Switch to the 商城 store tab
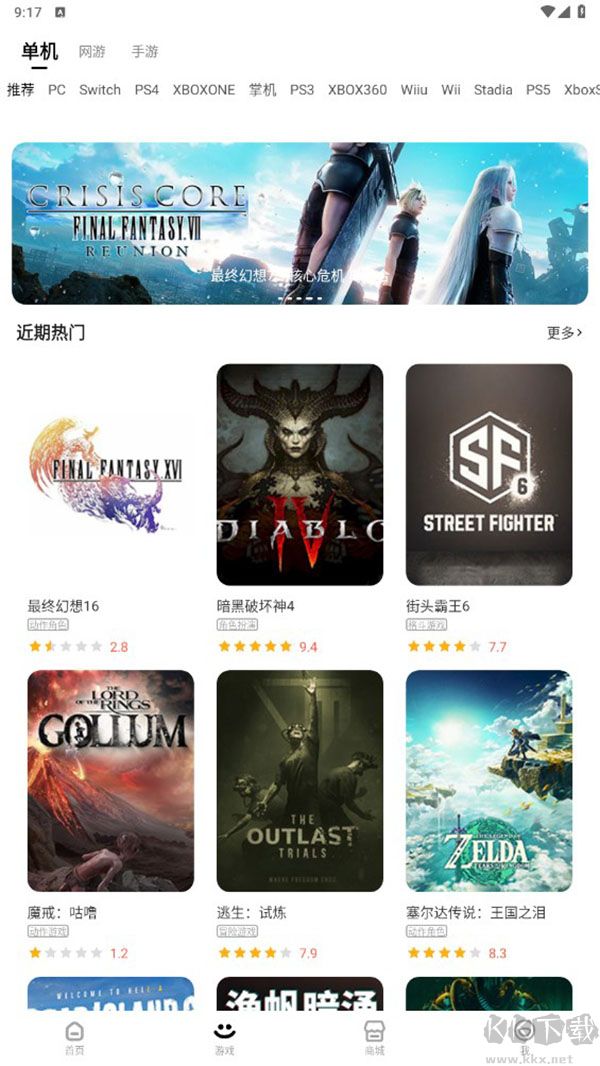600x1066 pixels. pos(374,1038)
